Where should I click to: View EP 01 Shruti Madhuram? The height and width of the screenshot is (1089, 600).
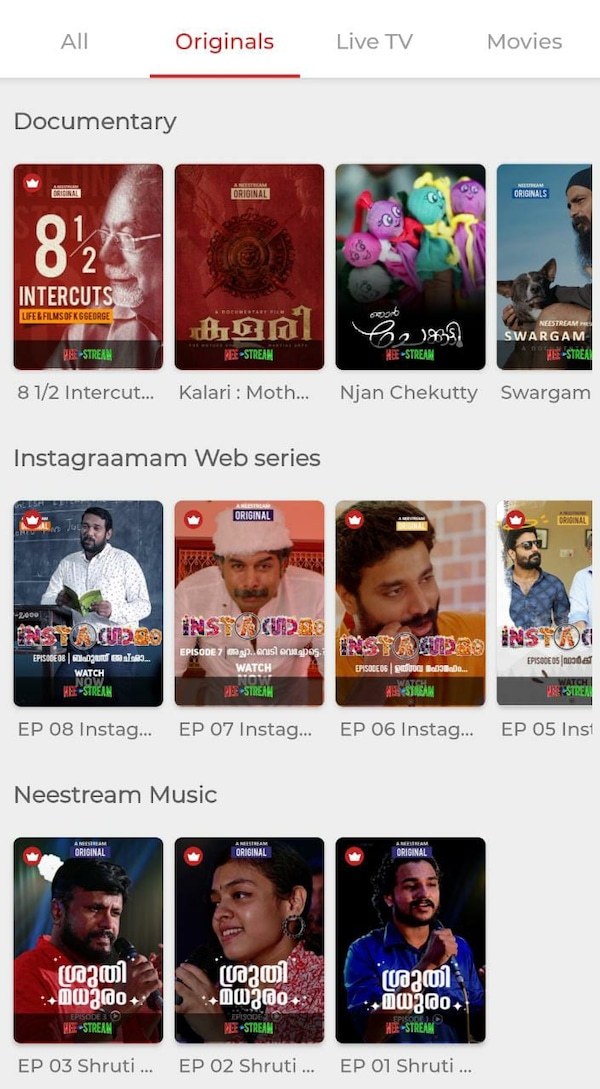(x=410, y=940)
